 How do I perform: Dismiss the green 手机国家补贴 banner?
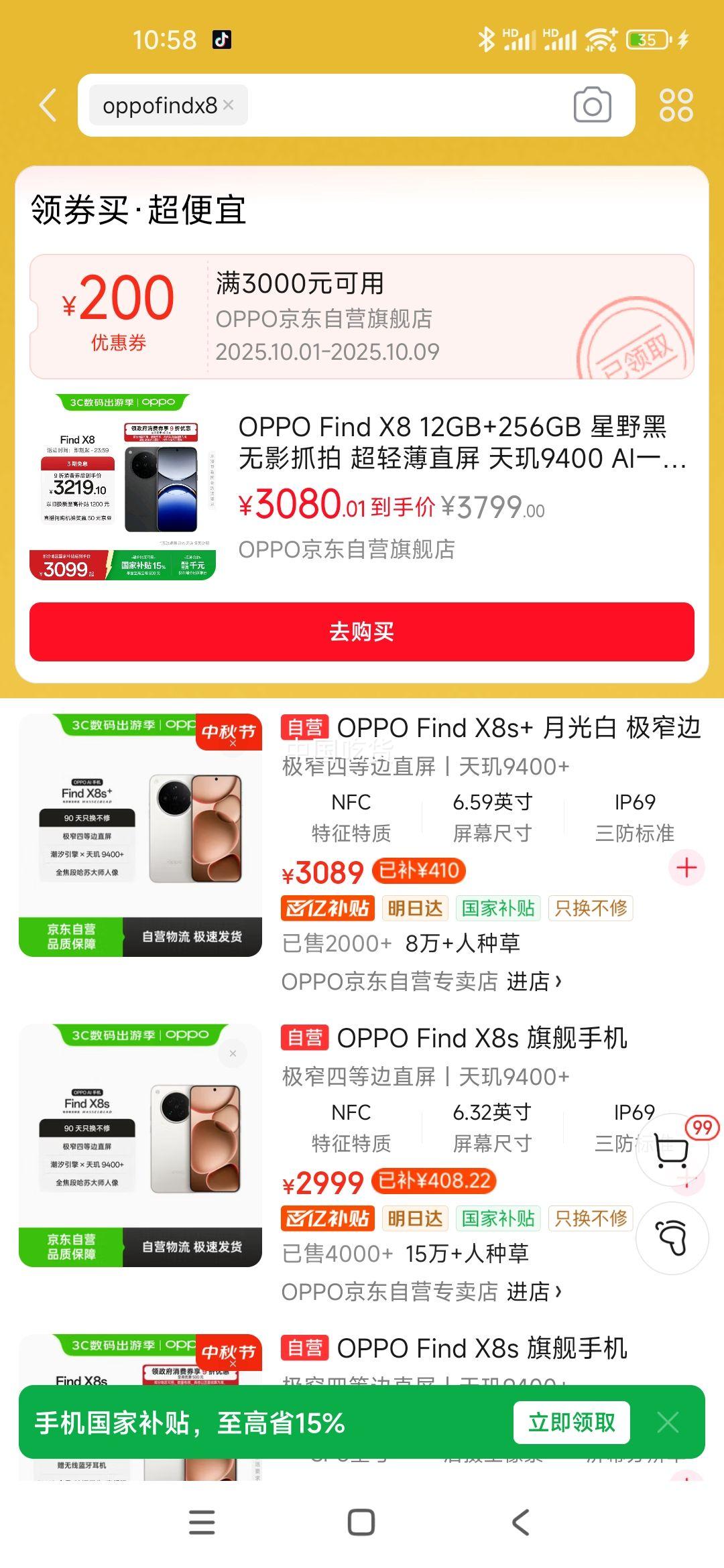[x=668, y=1422]
